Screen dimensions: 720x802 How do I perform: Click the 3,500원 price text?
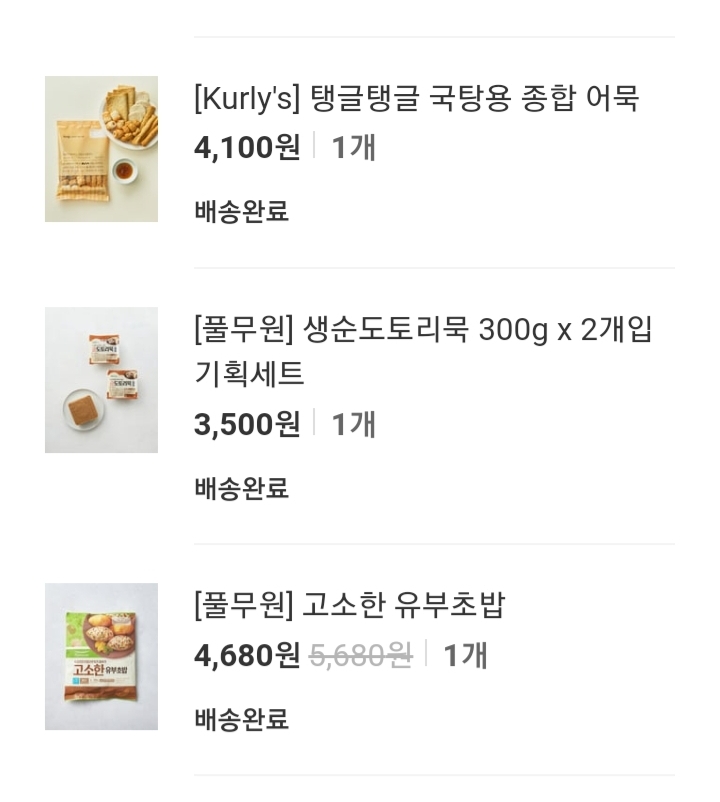coord(245,424)
